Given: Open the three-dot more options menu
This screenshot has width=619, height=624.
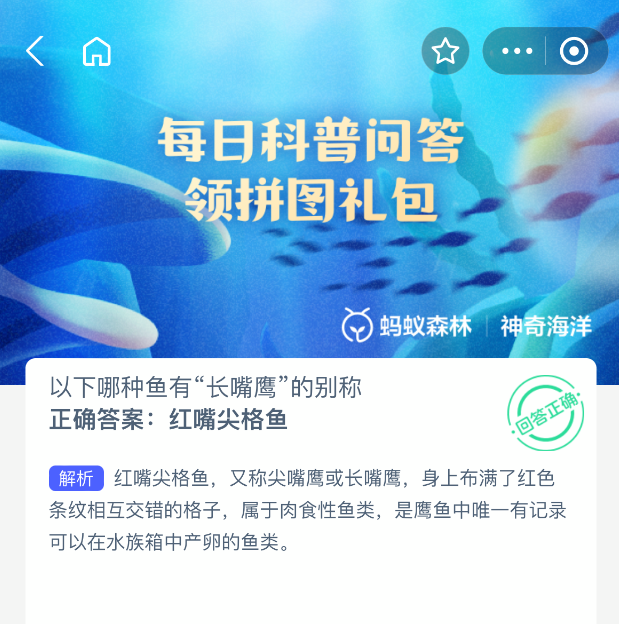Looking at the screenshot, I should [517, 51].
